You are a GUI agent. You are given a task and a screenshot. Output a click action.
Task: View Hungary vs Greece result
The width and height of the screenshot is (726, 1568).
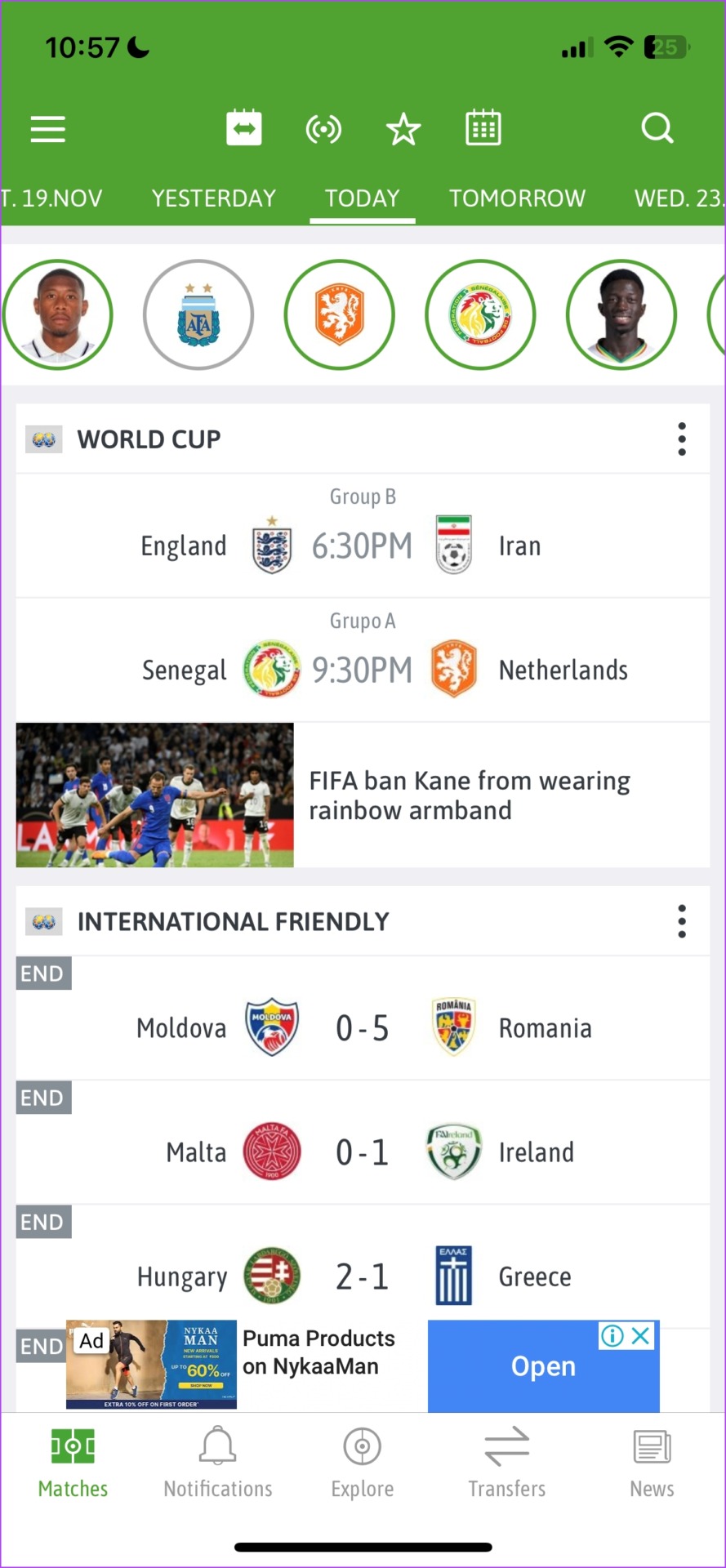(x=363, y=1267)
